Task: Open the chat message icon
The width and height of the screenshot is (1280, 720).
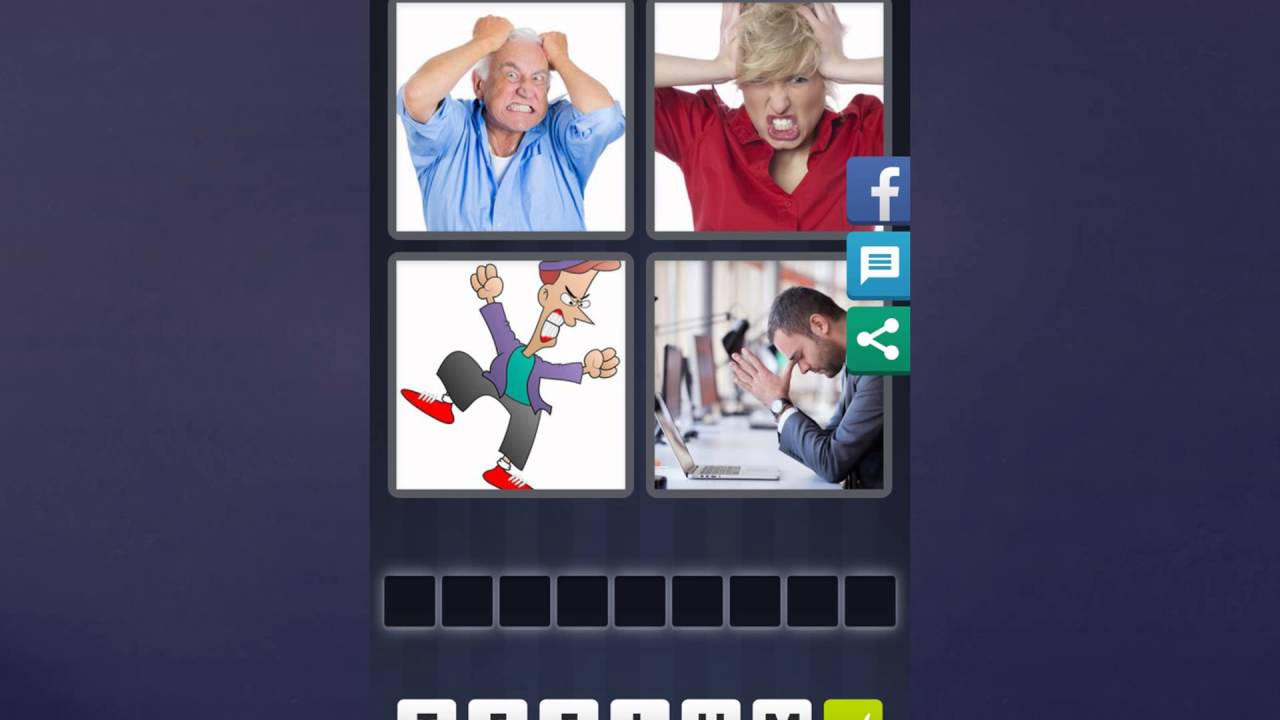Action: pyautogui.click(x=878, y=265)
